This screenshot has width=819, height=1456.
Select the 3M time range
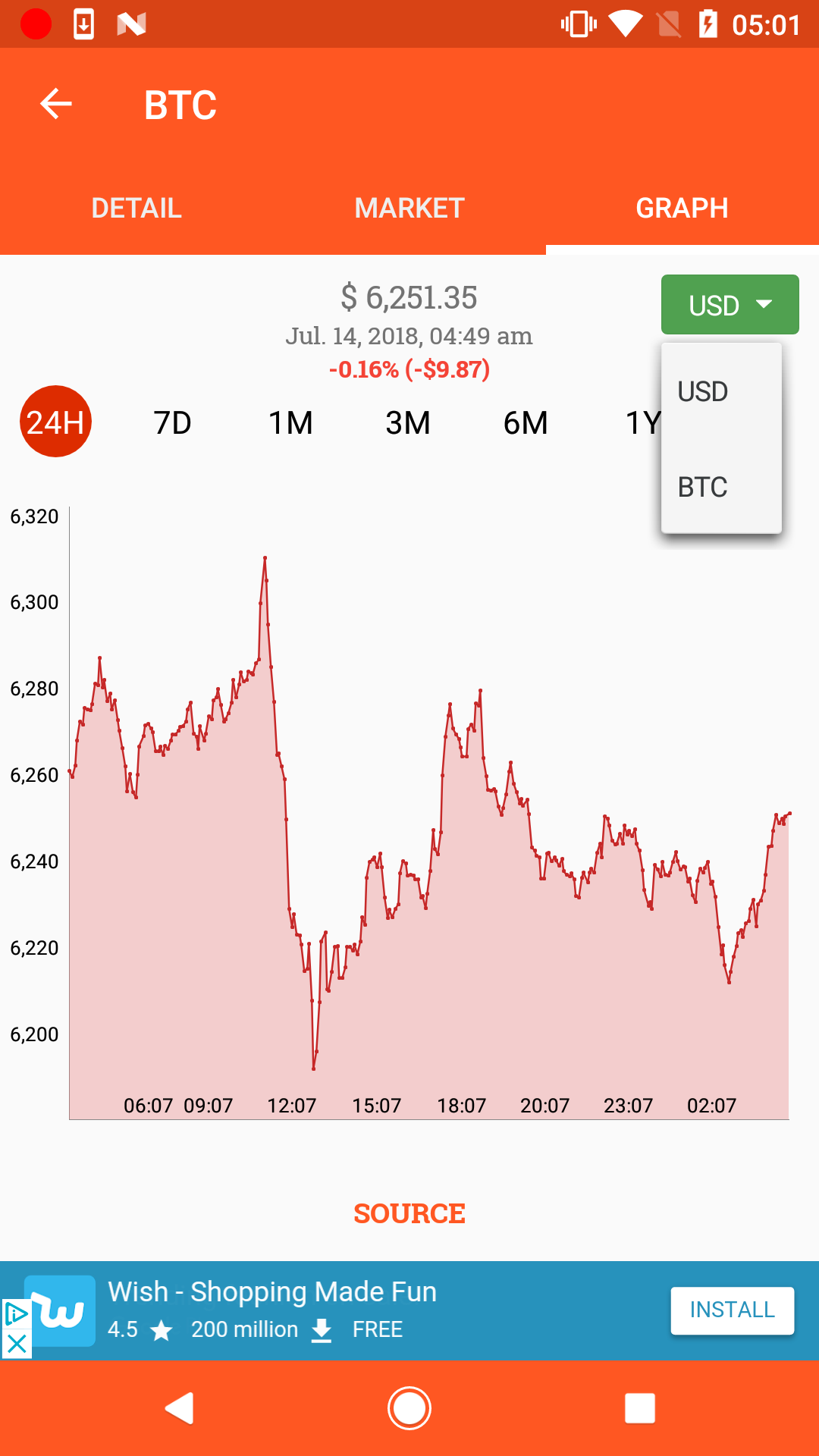tap(408, 422)
